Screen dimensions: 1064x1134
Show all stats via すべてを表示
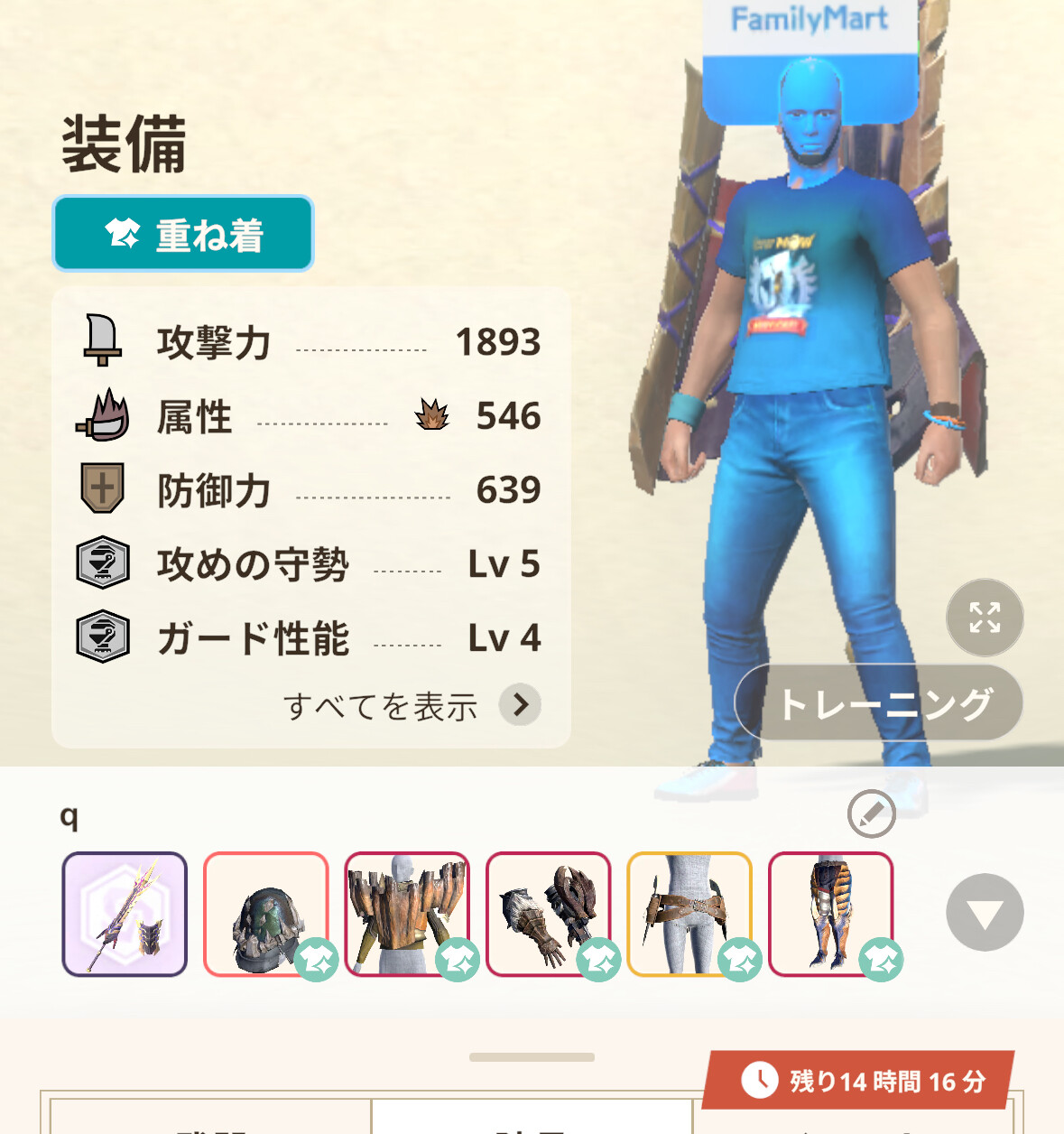[412, 705]
